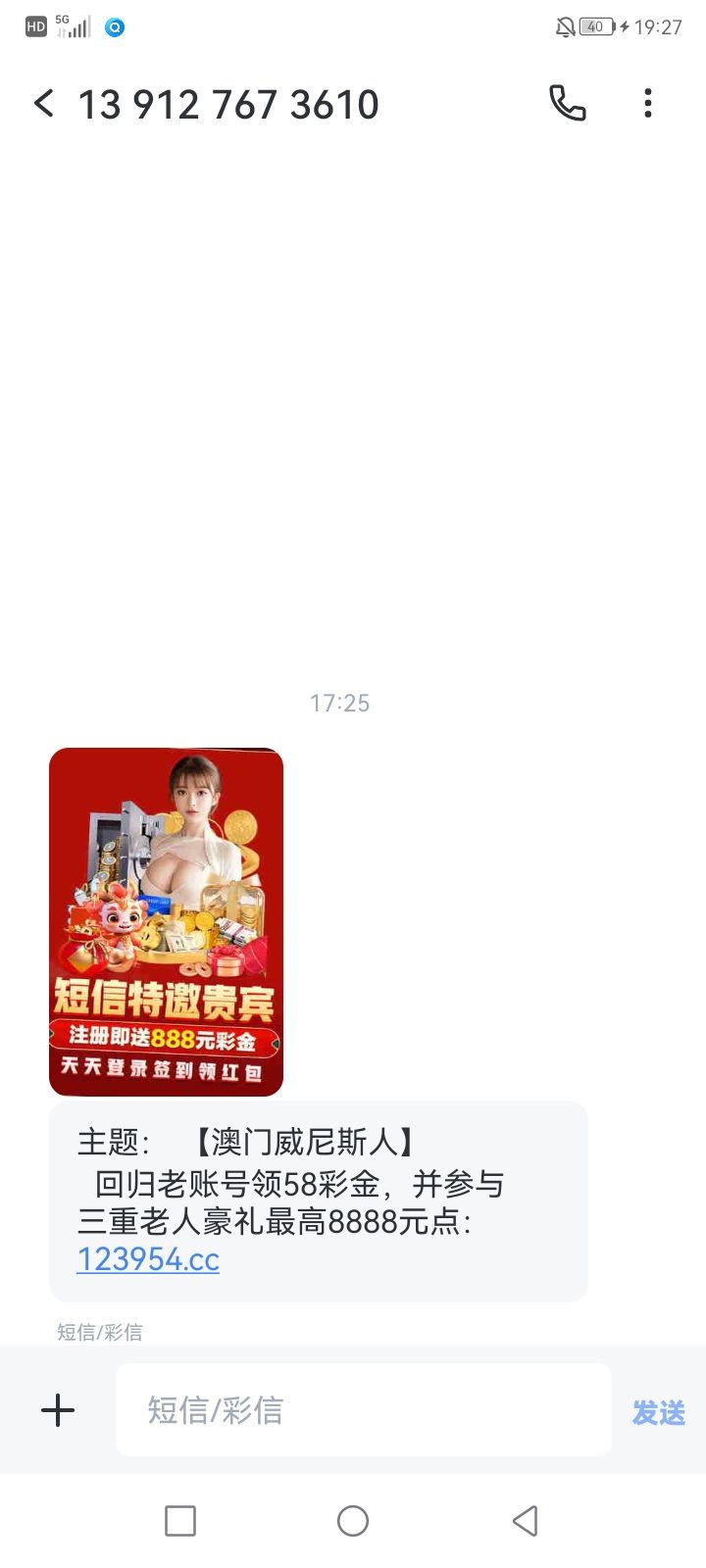Open the received MMS picture
Viewport: 706px width, 1568px height.
[166, 921]
